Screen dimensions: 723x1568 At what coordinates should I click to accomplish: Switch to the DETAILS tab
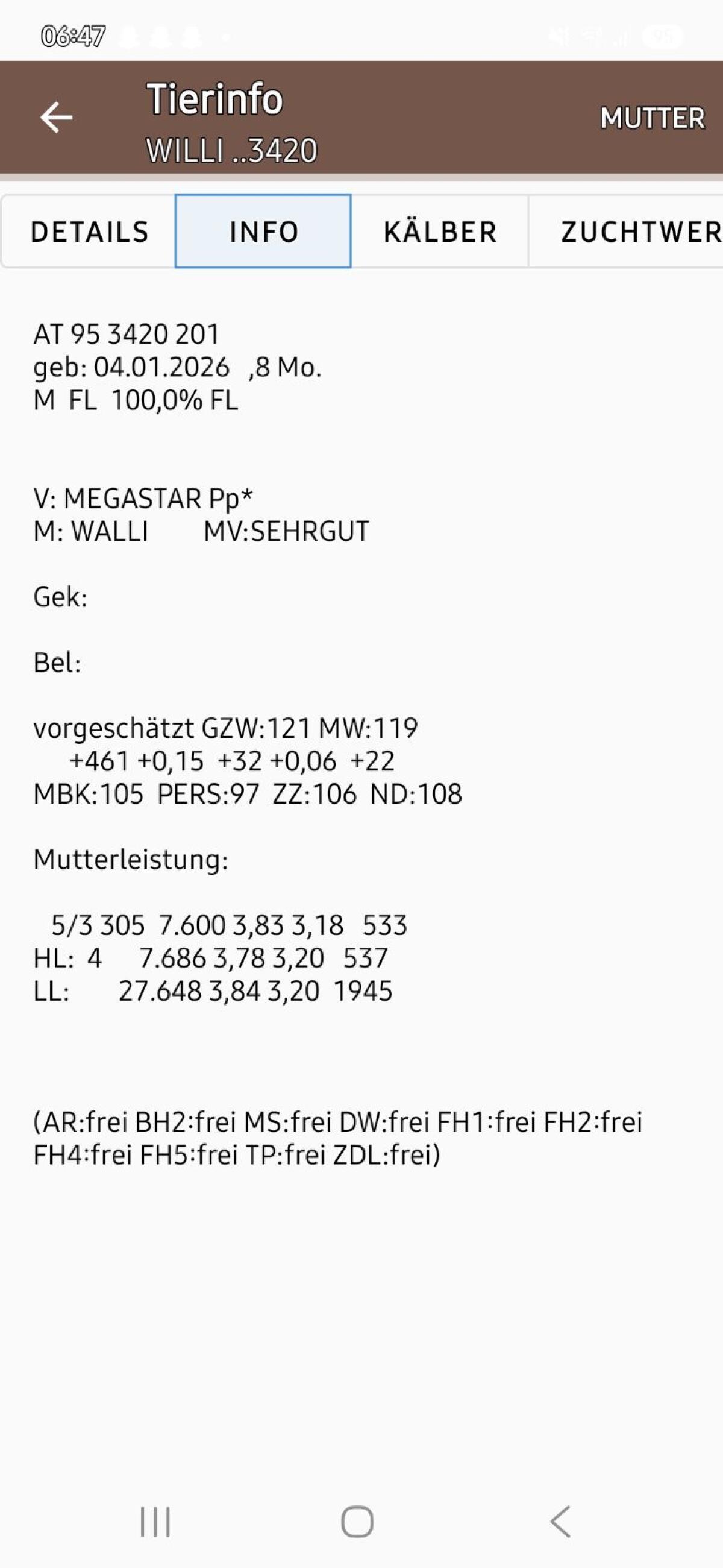click(89, 232)
